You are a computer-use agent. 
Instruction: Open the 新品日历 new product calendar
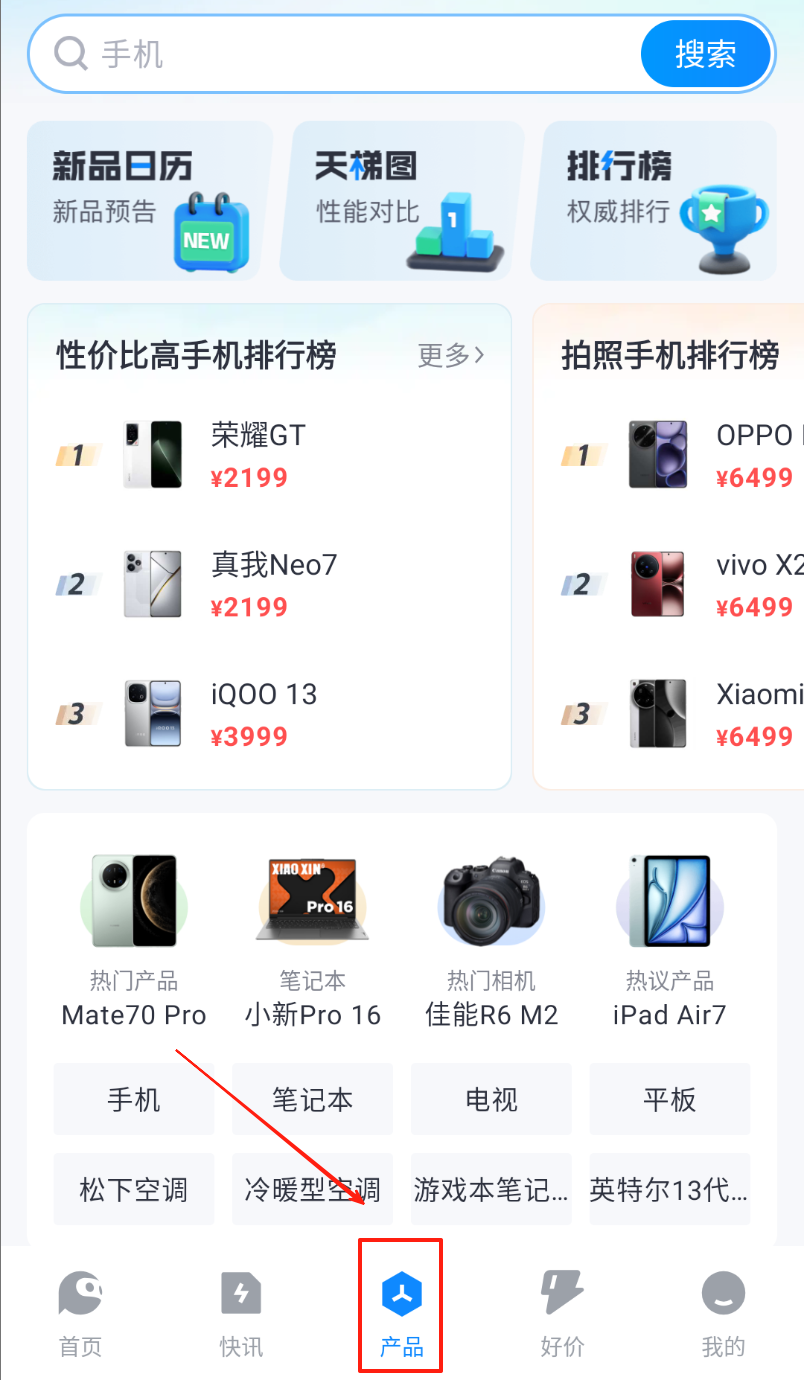pos(150,201)
